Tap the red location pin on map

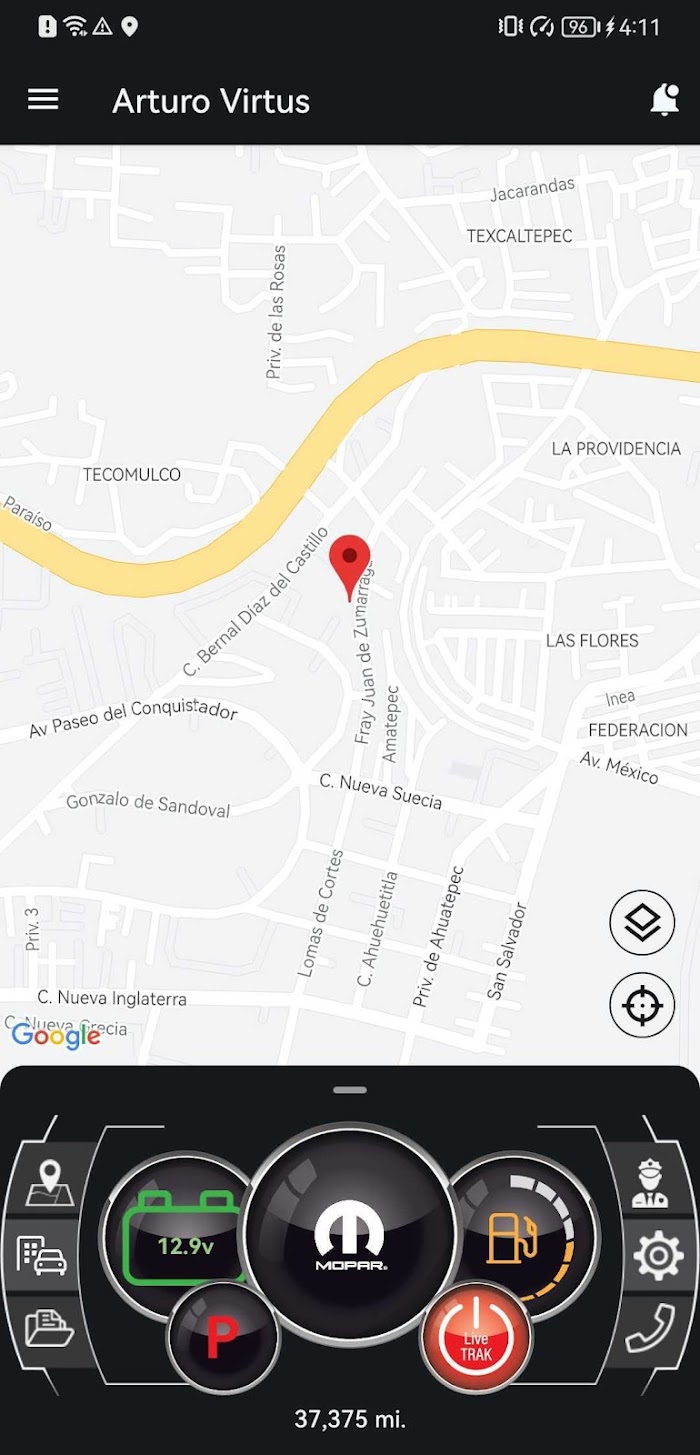click(x=350, y=568)
